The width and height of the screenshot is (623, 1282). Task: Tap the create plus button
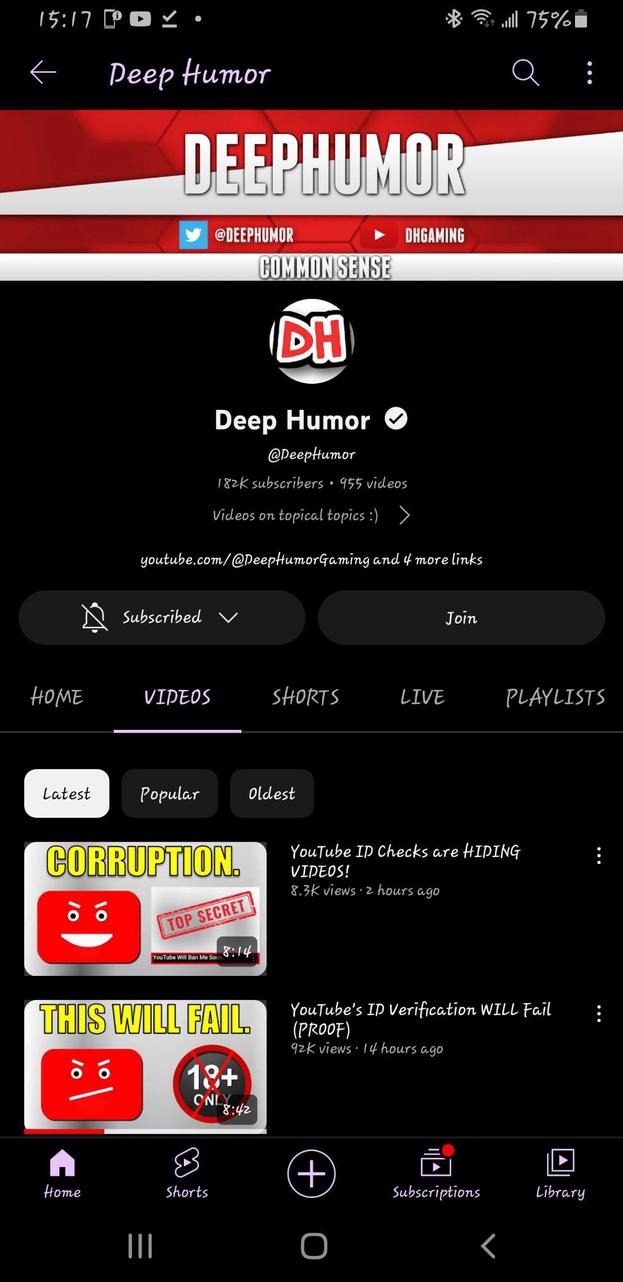tap(311, 1173)
